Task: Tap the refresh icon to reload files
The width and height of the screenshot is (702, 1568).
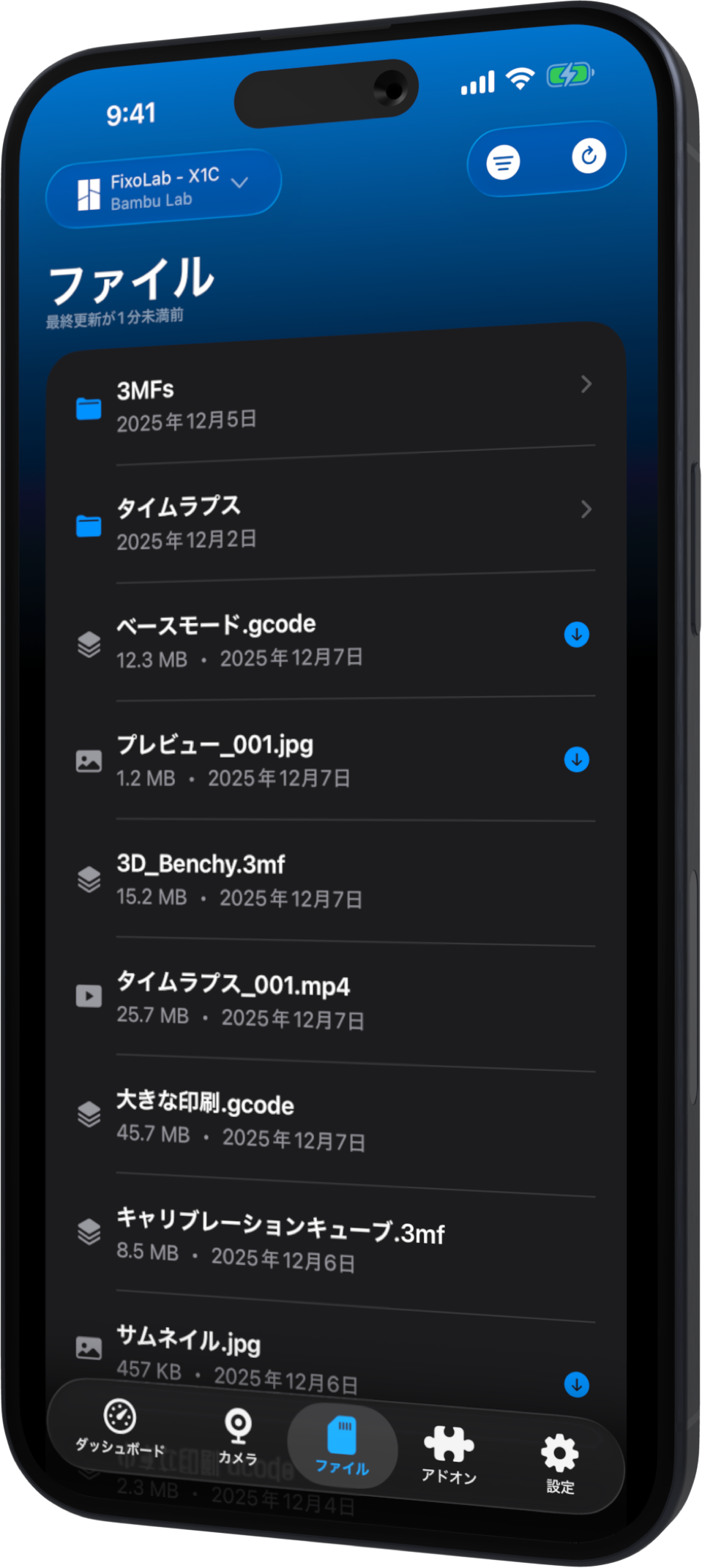Action: tap(590, 157)
